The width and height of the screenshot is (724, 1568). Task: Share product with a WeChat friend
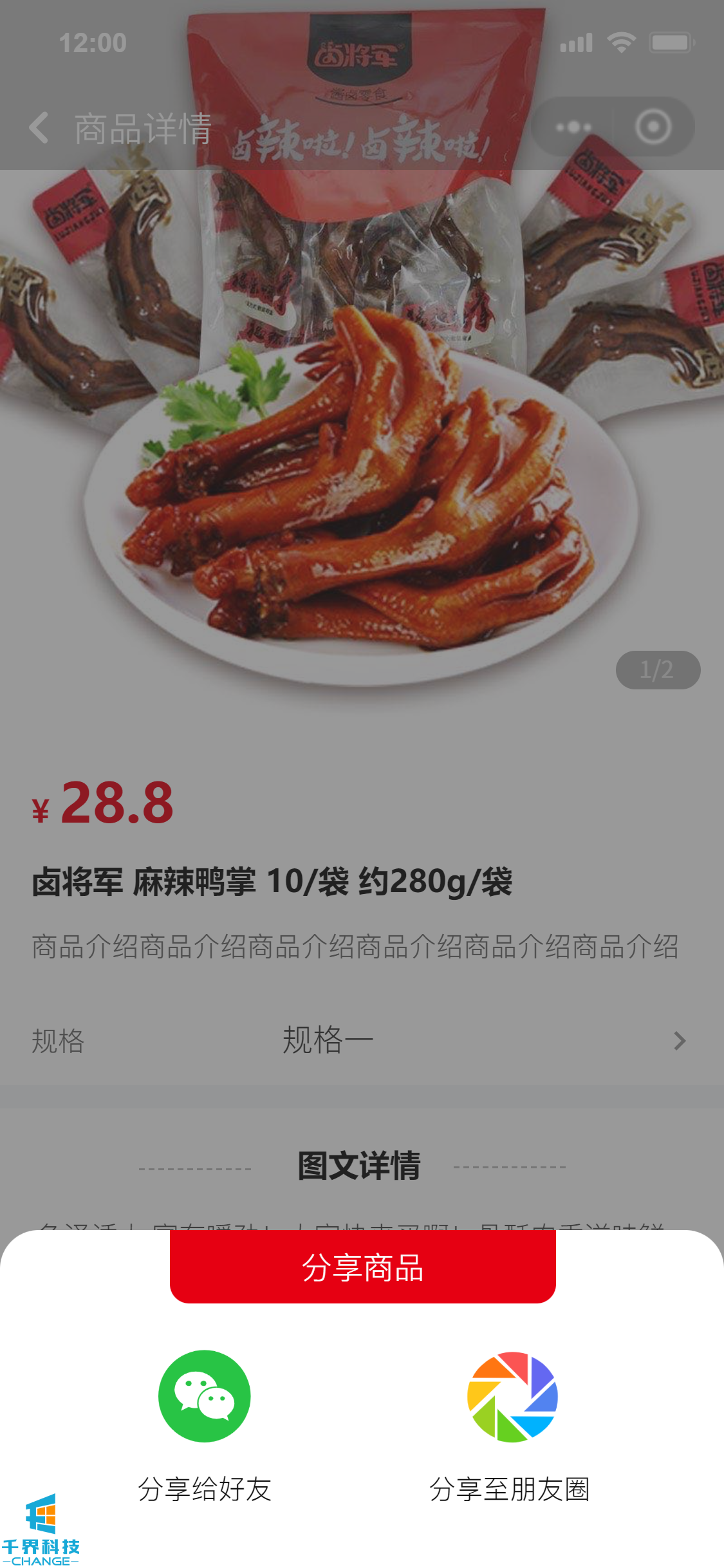point(204,1397)
